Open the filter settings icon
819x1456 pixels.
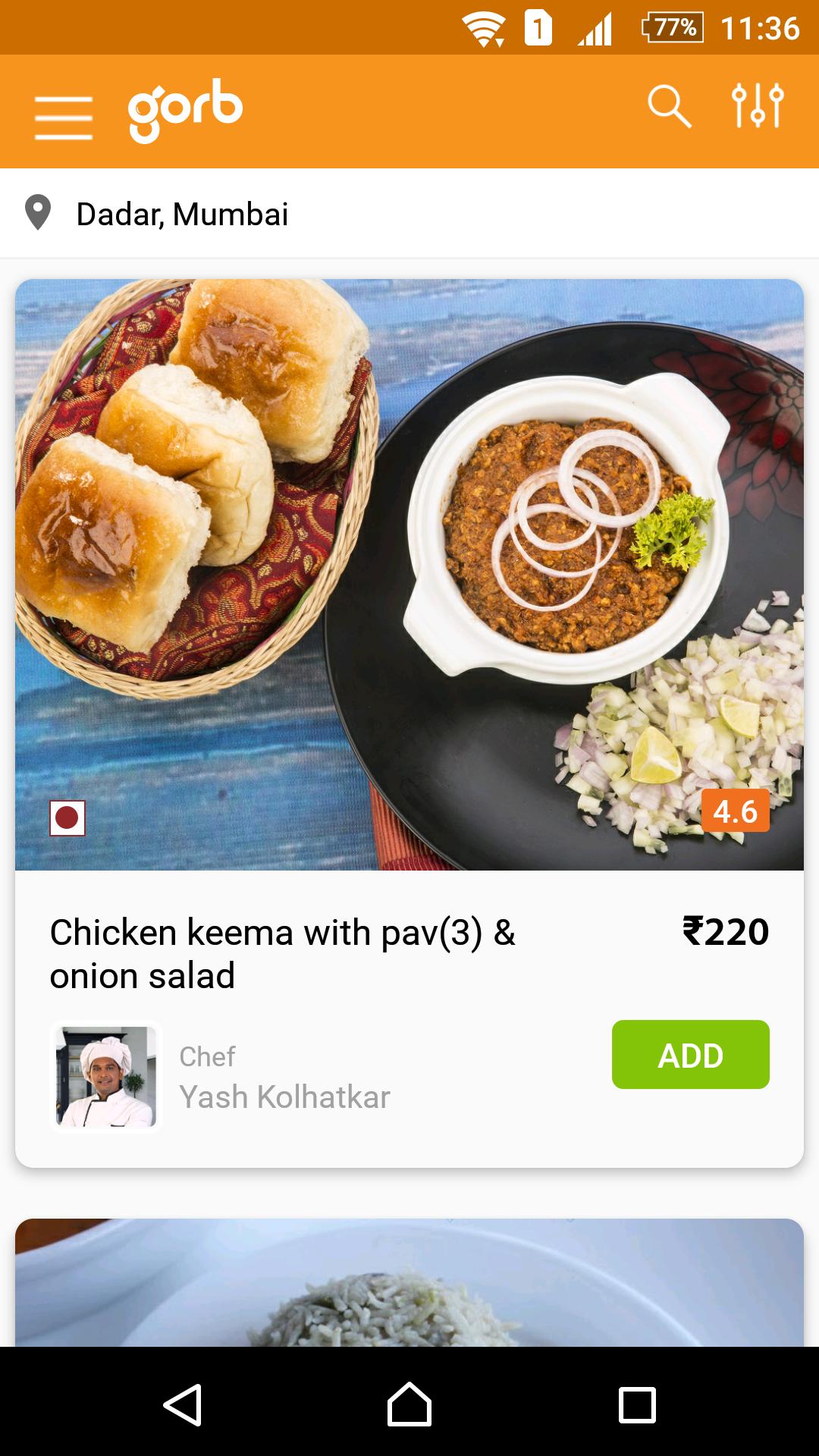click(757, 106)
